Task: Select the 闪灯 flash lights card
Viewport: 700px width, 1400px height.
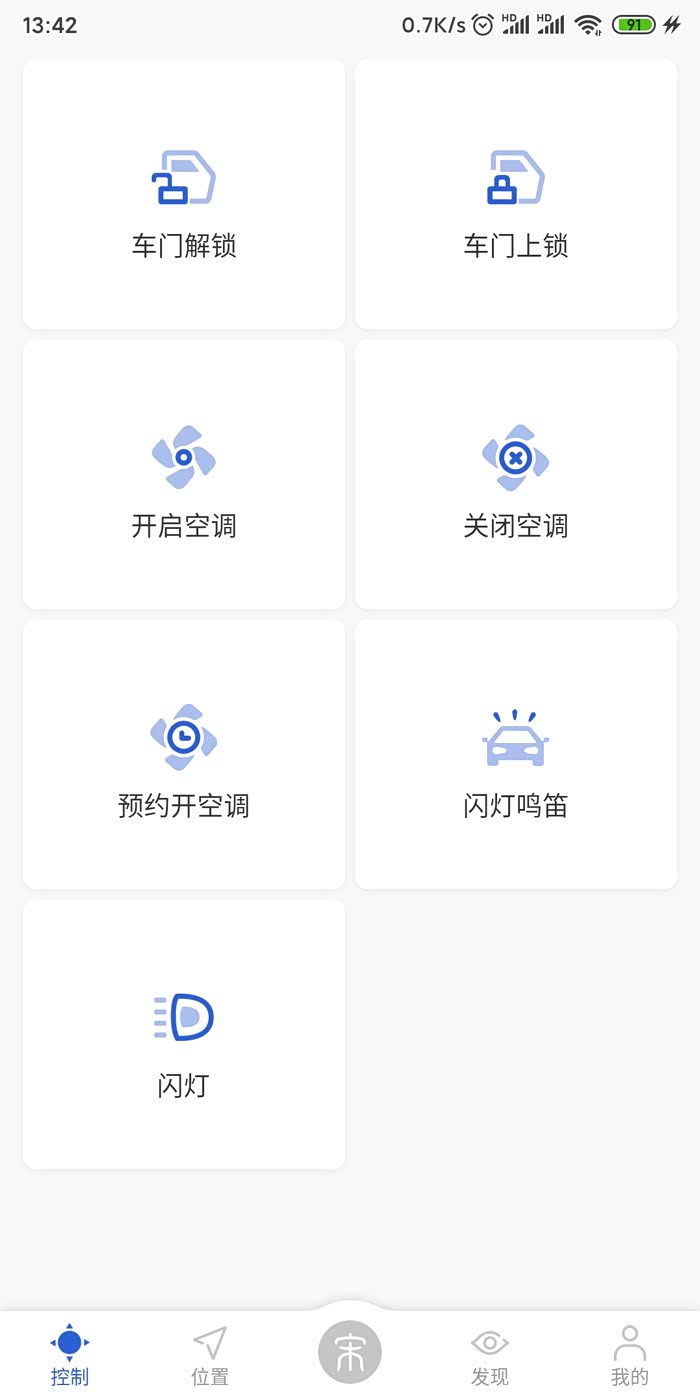Action: (x=184, y=1035)
